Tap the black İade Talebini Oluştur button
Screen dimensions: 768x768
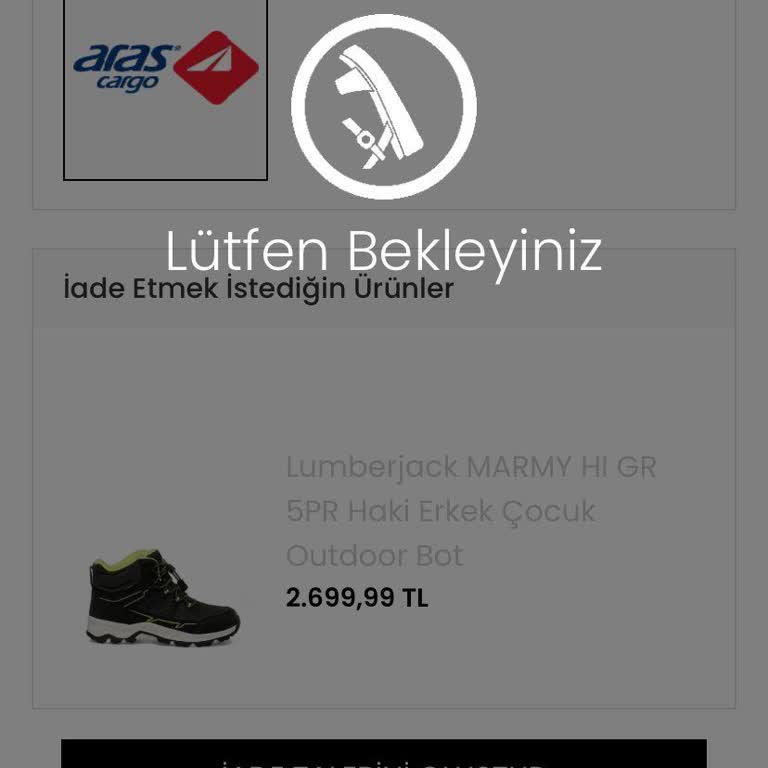click(x=384, y=755)
